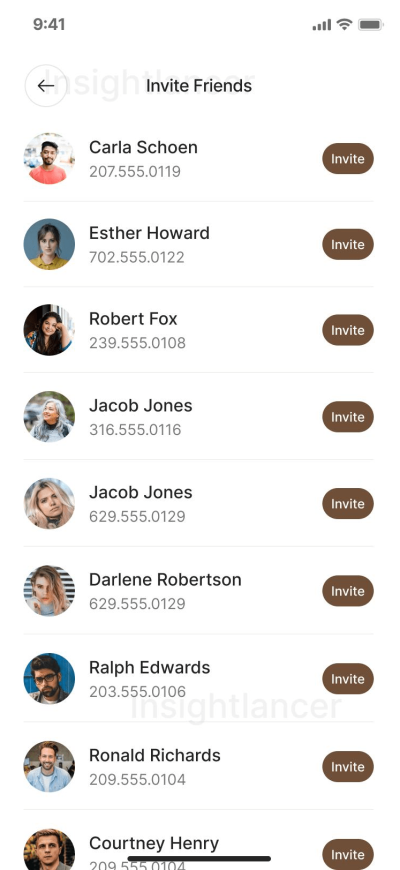Send an invite to Robert Fox
The image size is (400, 870).
(x=348, y=330)
